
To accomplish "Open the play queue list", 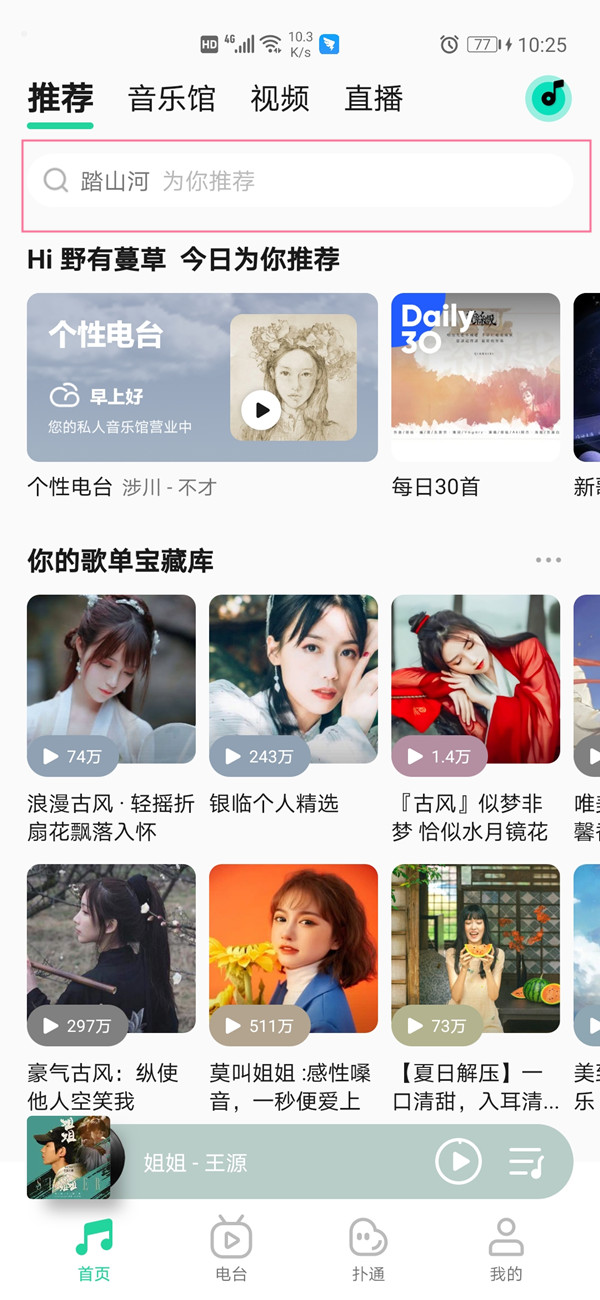I will [526, 1161].
